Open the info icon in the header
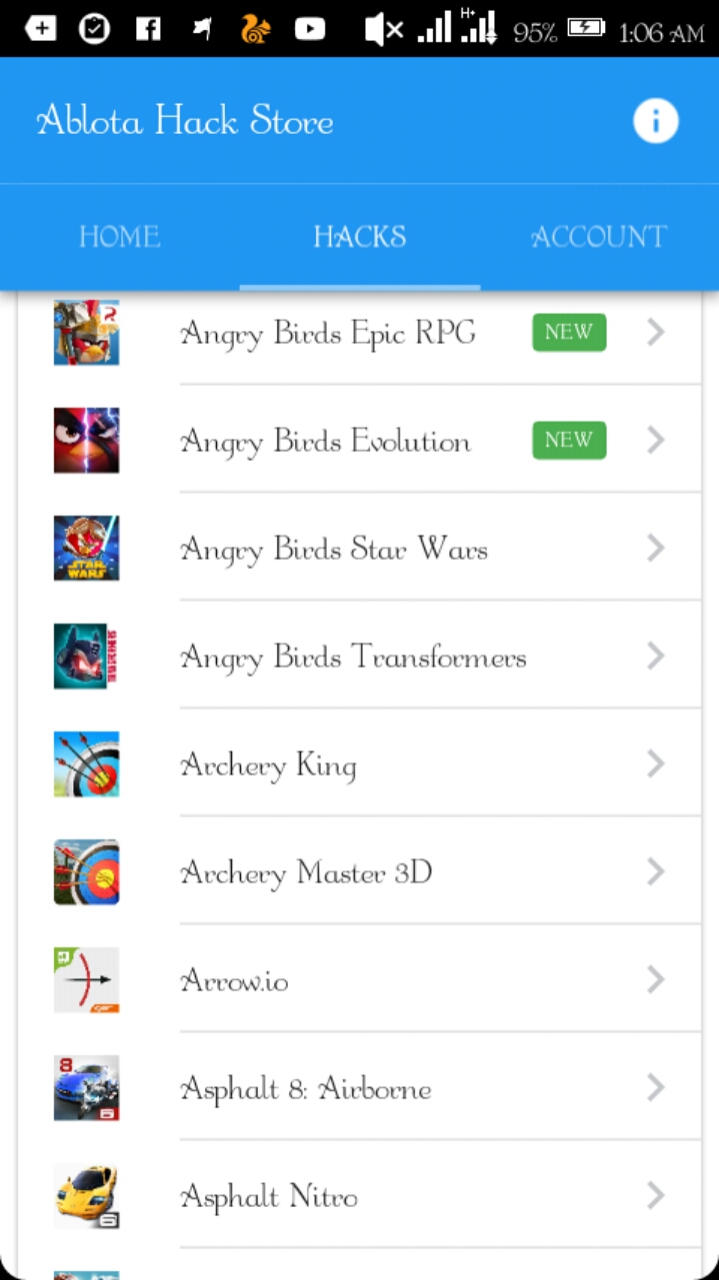719x1280 pixels. click(655, 122)
